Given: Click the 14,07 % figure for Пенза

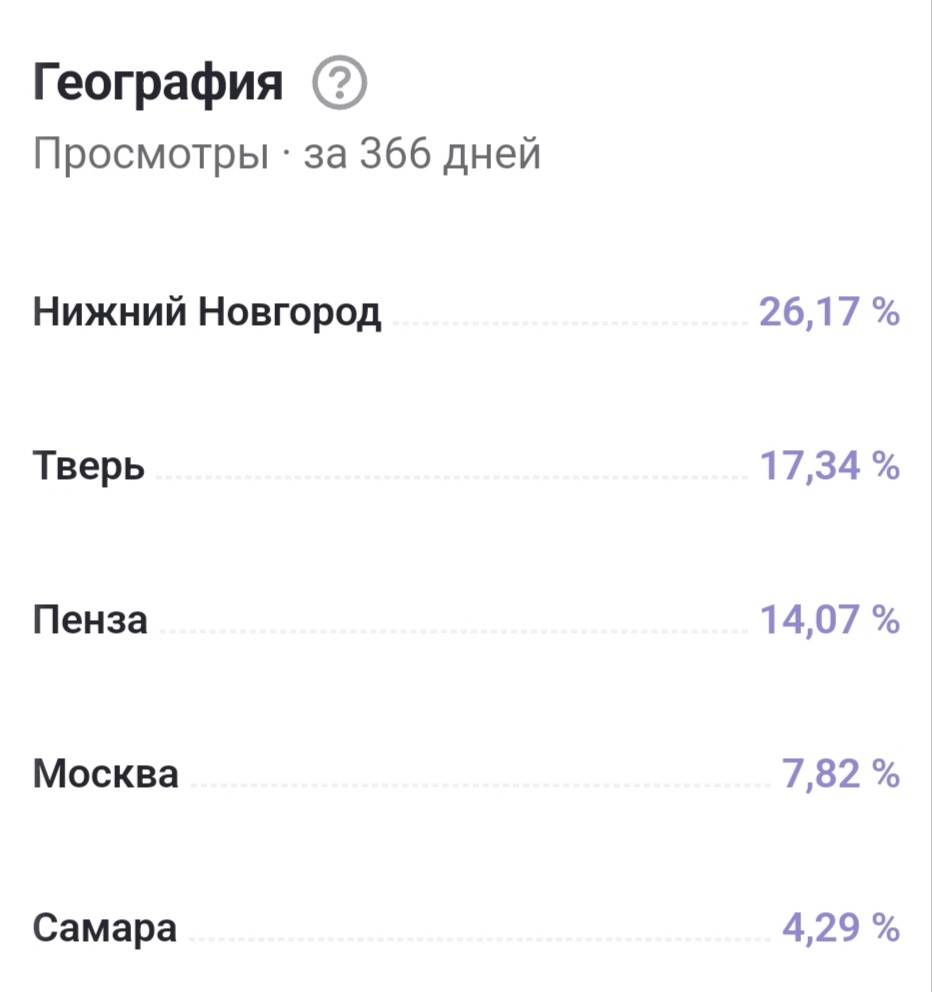Looking at the screenshot, I should [x=829, y=620].
